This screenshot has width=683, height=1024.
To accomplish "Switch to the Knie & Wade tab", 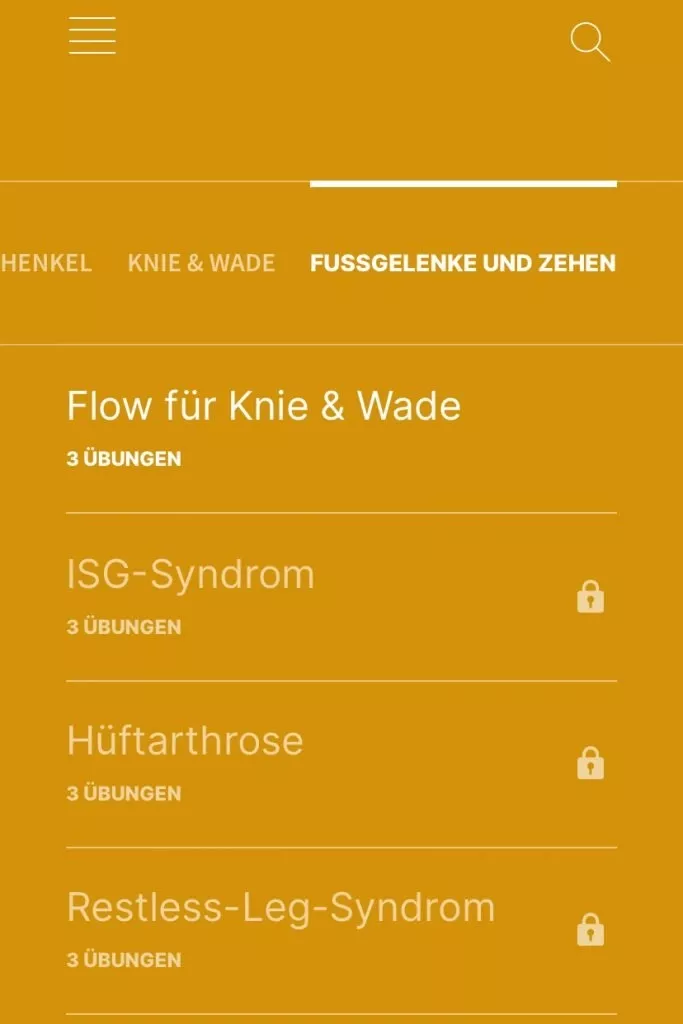I will (x=201, y=263).
